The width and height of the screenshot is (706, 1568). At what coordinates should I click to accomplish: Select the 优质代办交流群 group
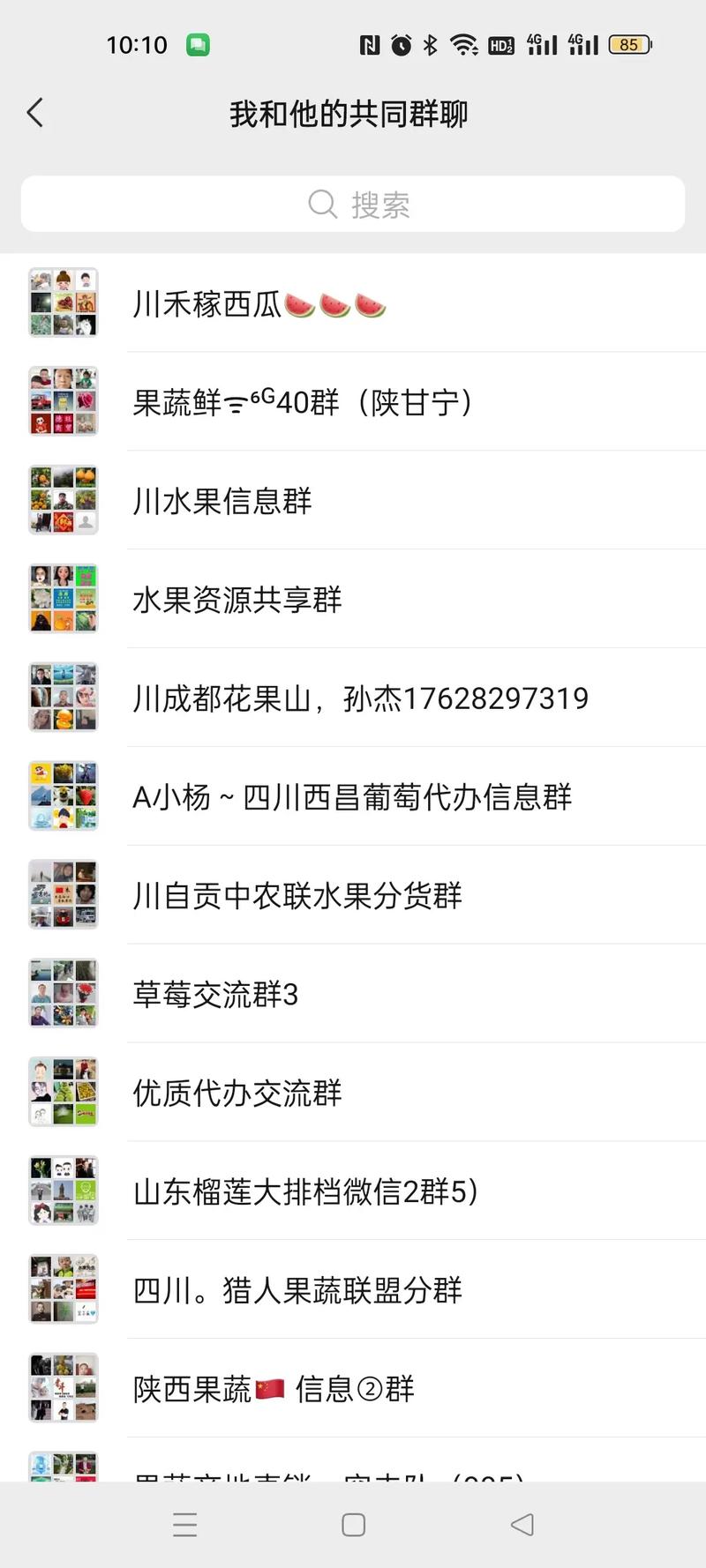click(353, 1094)
